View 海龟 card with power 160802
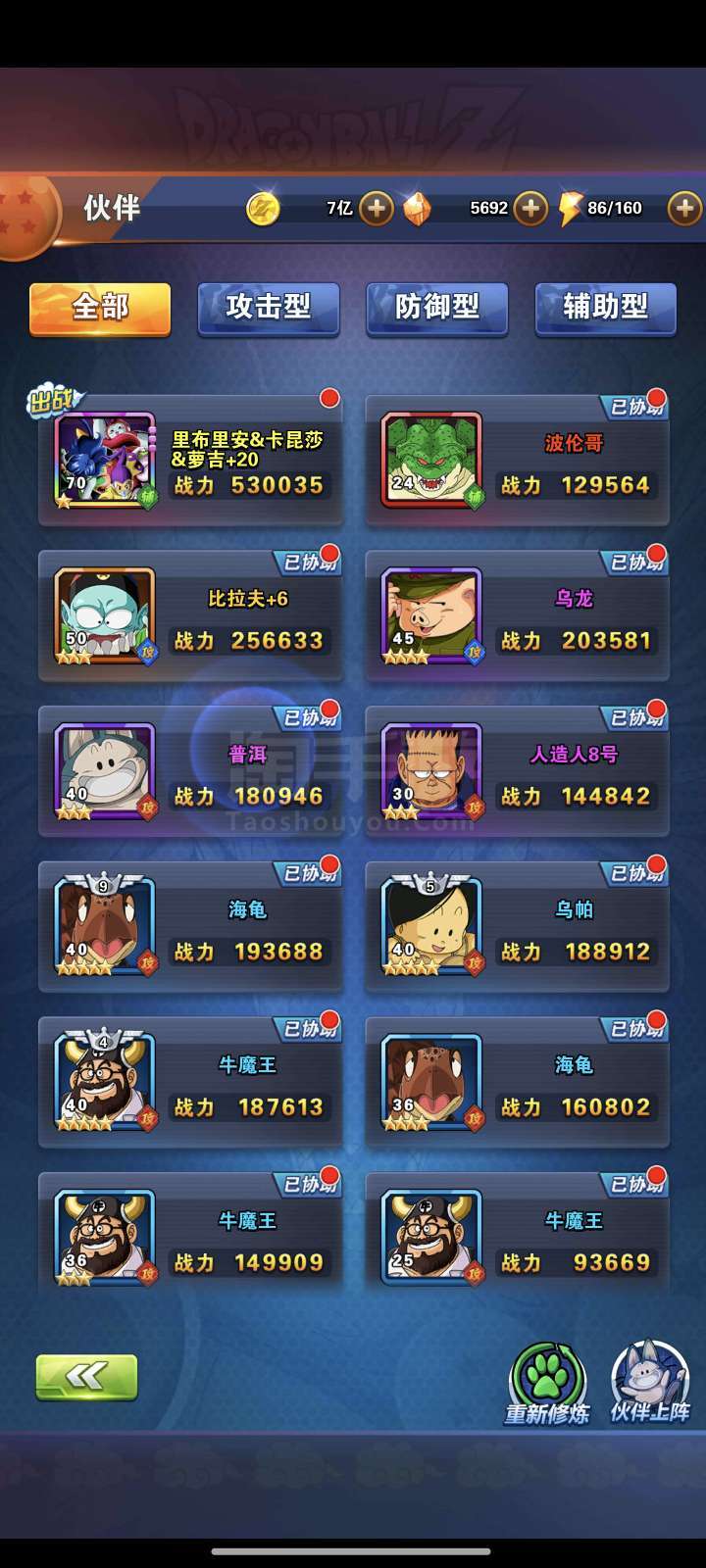706x1568 pixels. [x=517, y=1084]
